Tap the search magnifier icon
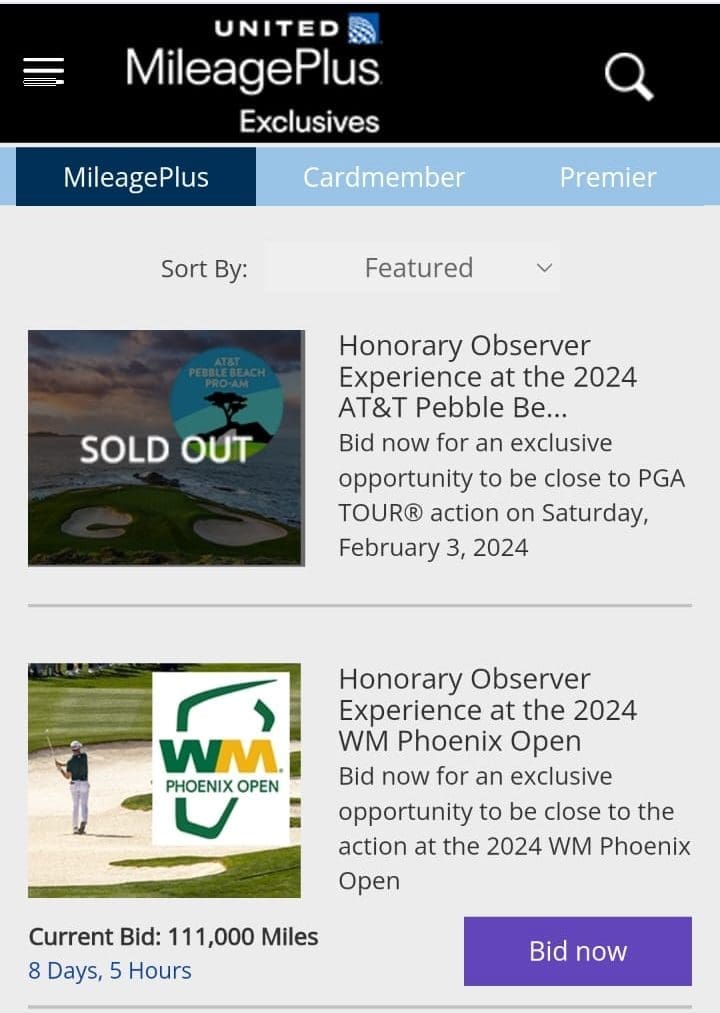720x1013 pixels. point(629,76)
